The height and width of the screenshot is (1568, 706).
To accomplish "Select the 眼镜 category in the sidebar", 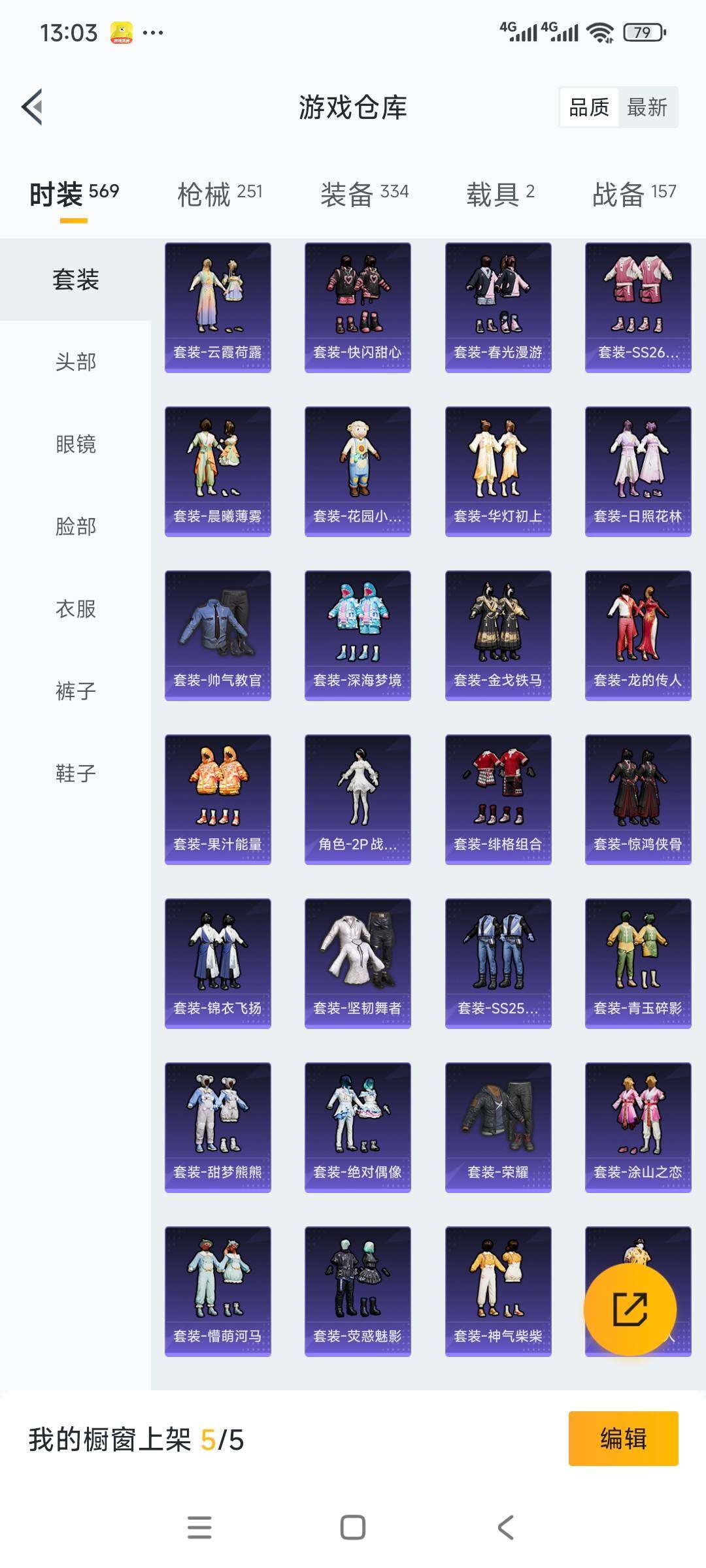I will [x=76, y=444].
